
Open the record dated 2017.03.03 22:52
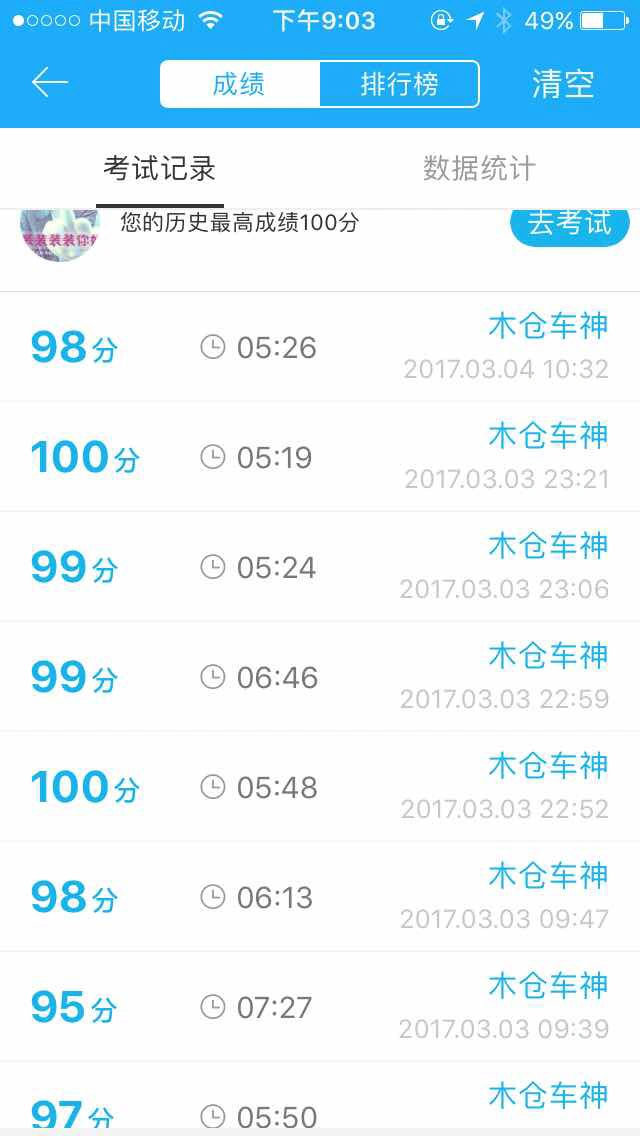320,787
